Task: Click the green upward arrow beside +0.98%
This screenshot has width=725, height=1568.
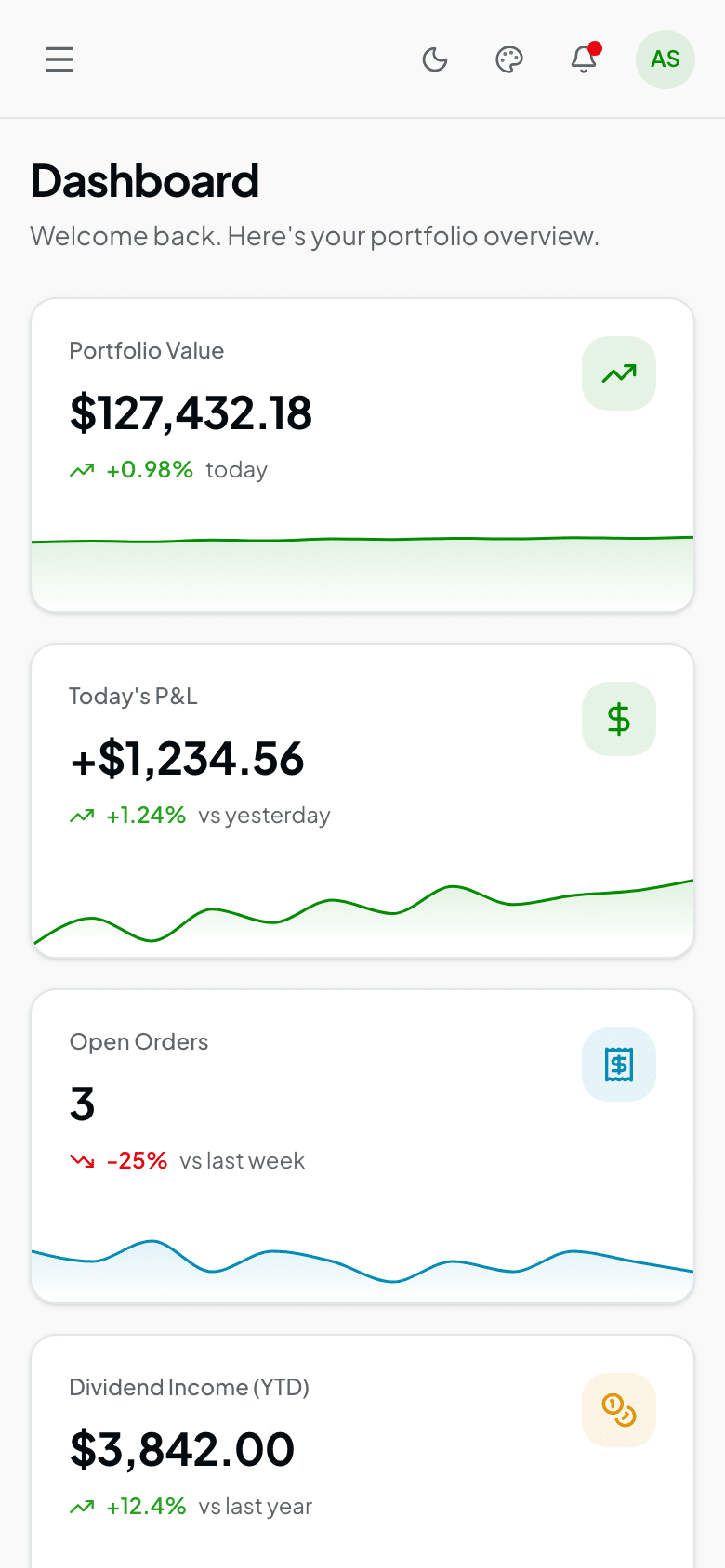Action: (x=82, y=470)
